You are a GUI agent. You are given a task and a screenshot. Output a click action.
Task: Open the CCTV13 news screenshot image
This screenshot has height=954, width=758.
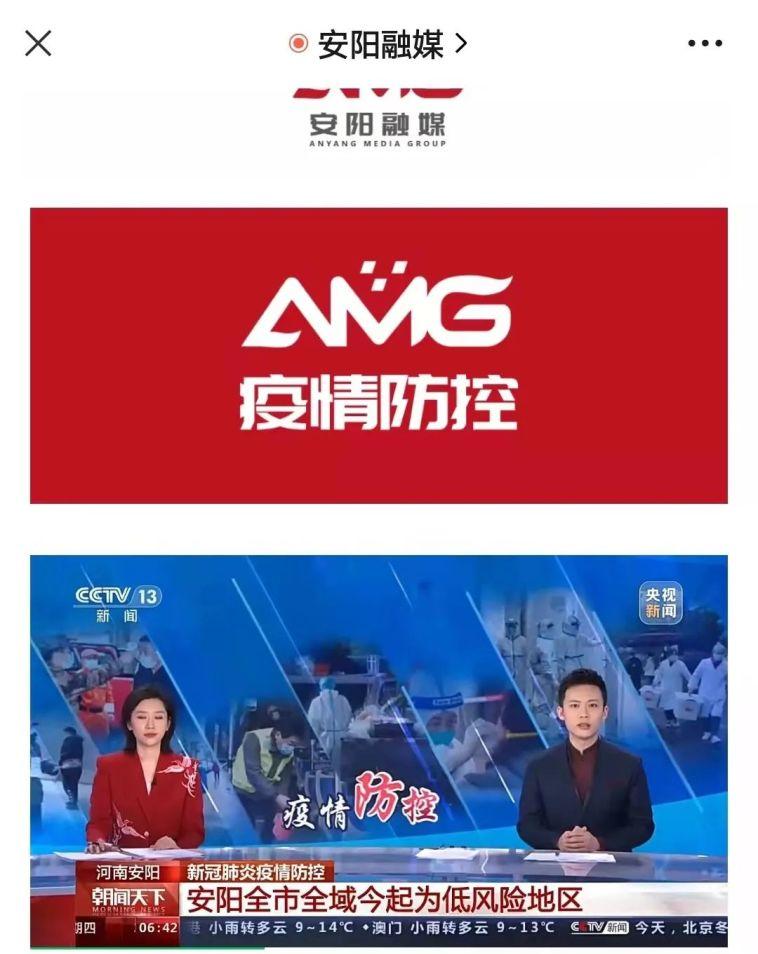coord(379,750)
